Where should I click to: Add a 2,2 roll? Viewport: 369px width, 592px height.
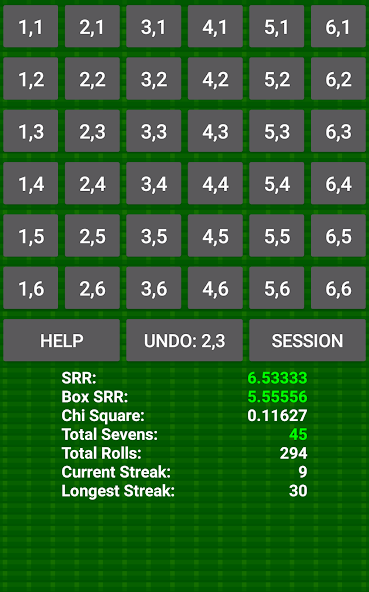coord(92,79)
